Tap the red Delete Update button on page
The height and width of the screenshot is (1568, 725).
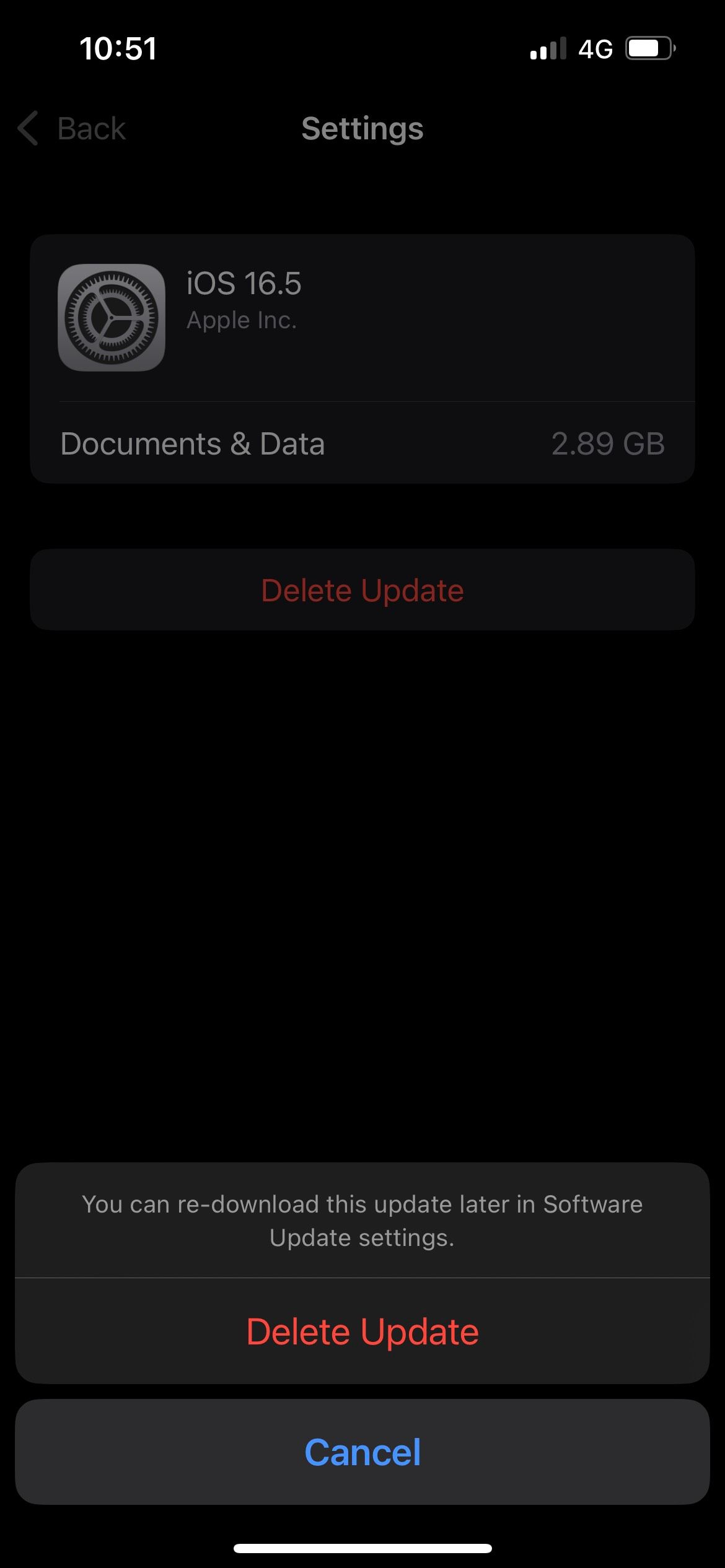click(362, 589)
